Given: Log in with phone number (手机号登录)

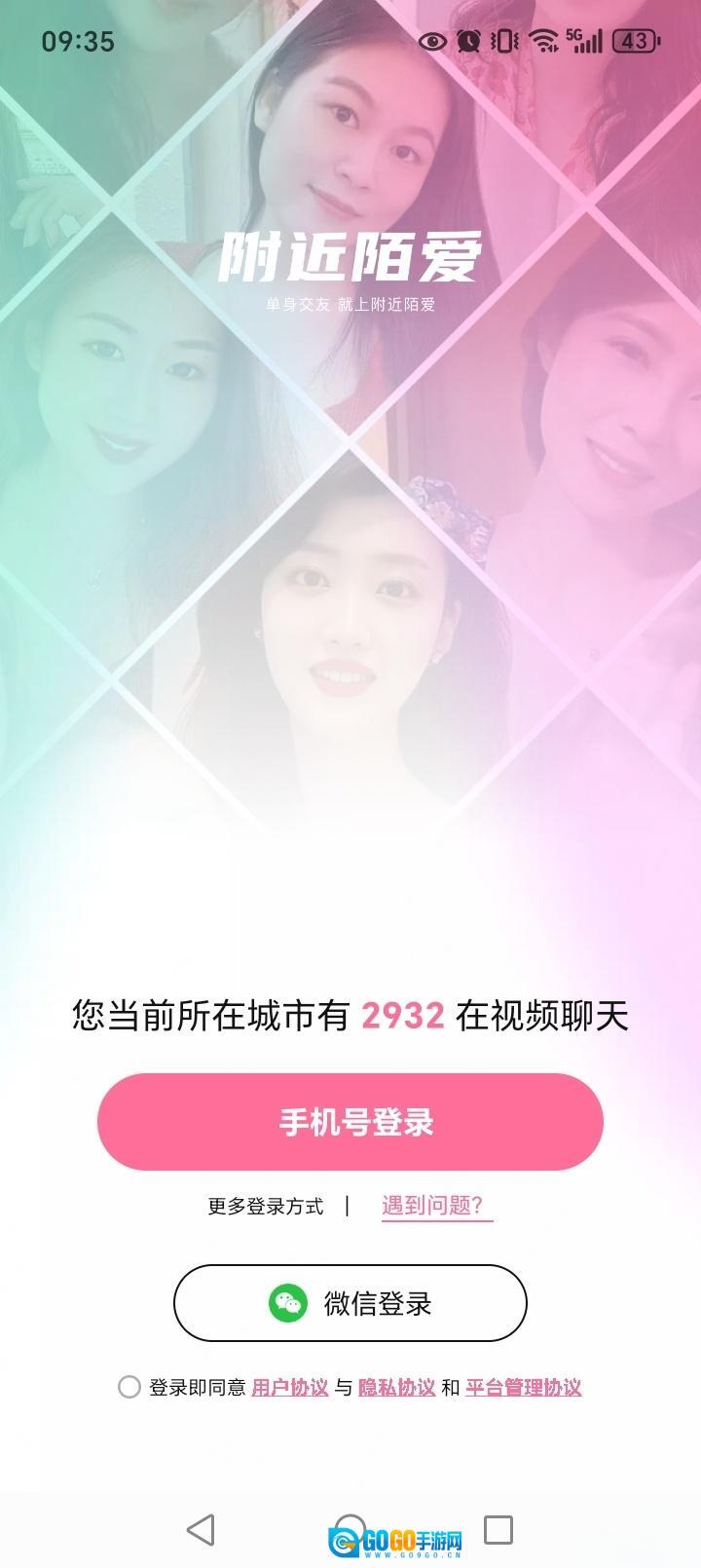Looking at the screenshot, I should click(350, 1122).
